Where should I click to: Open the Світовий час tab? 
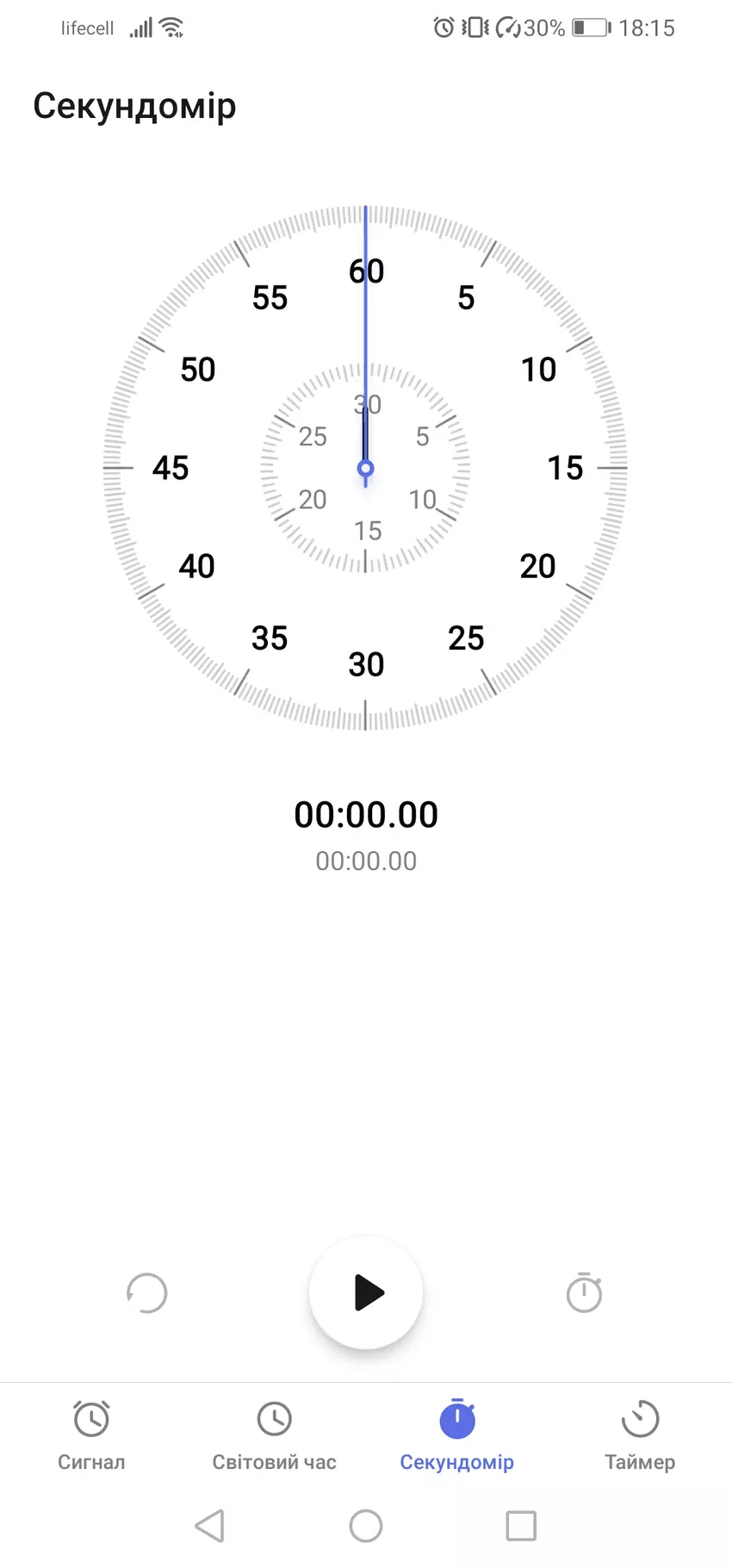[274, 1436]
